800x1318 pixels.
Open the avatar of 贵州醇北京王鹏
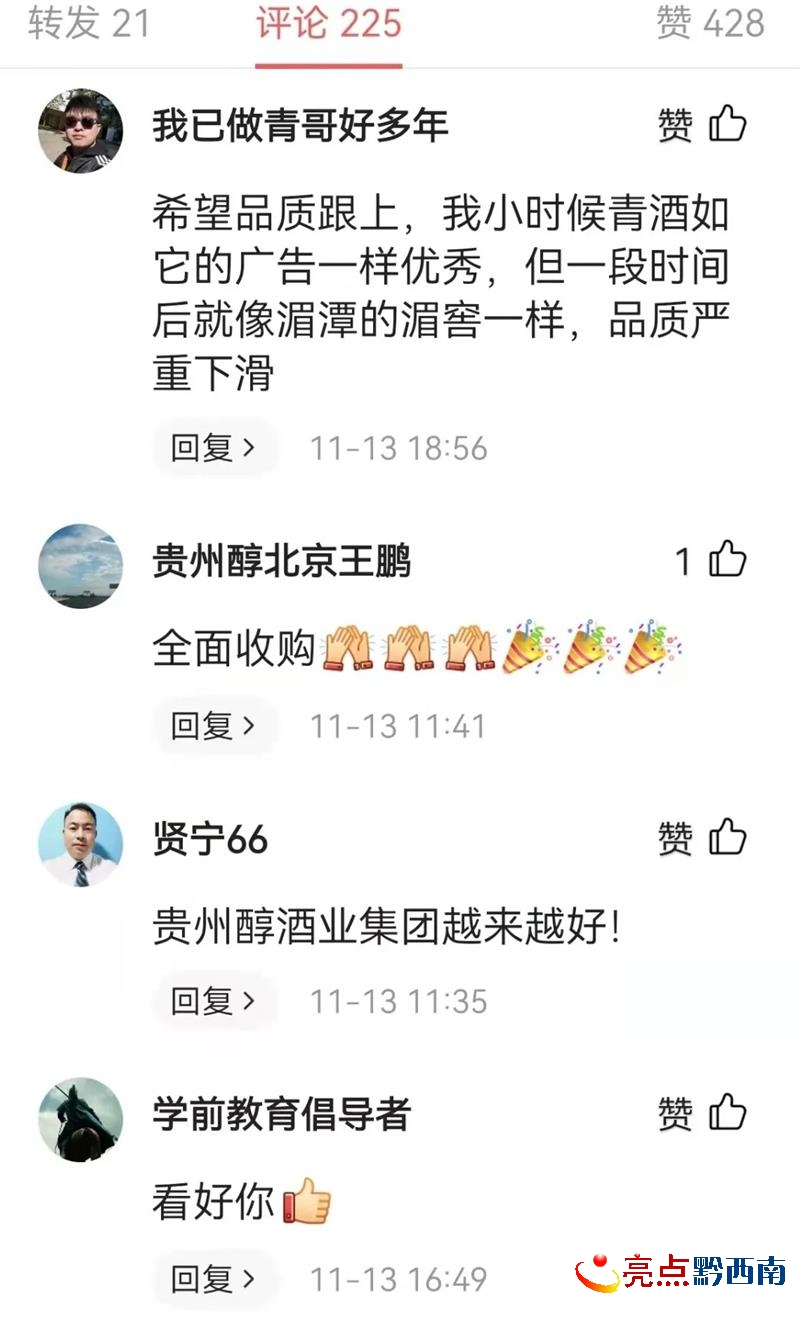tap(80, 566)
